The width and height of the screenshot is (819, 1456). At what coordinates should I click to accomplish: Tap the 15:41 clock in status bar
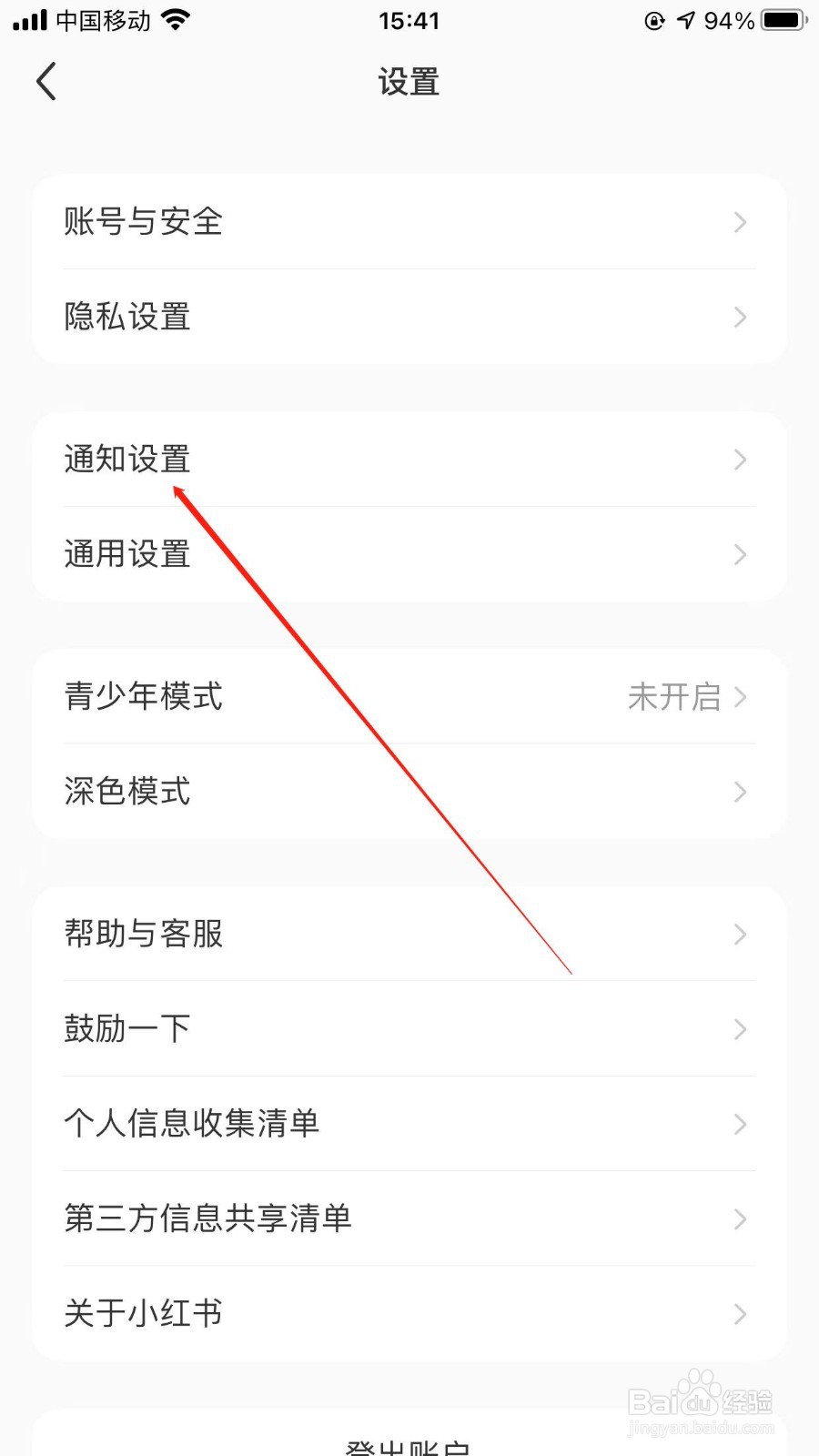click(x=409, y=20)
